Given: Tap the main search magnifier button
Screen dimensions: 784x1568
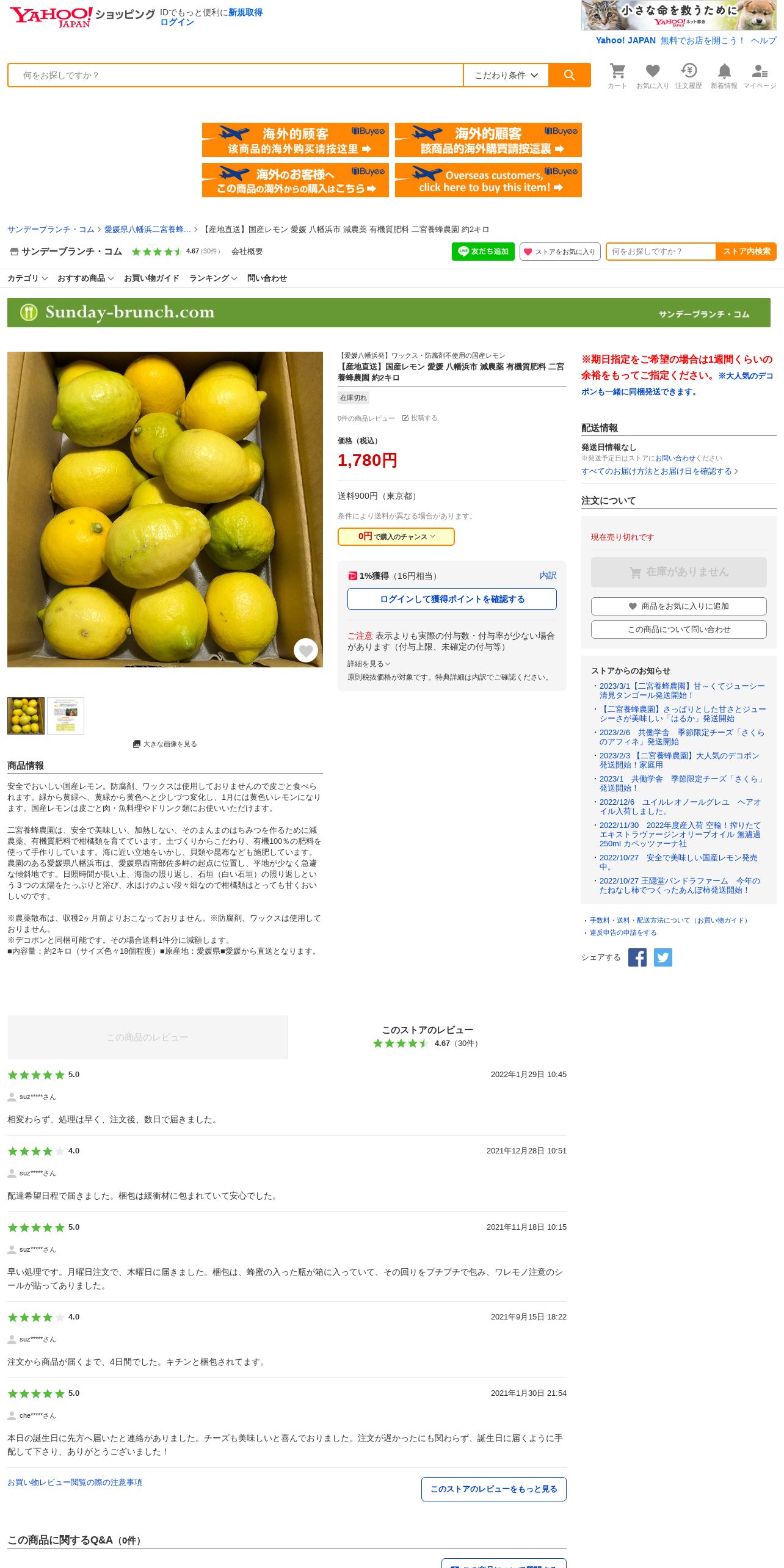Looking at the screenshot, I should click(569, 75).
